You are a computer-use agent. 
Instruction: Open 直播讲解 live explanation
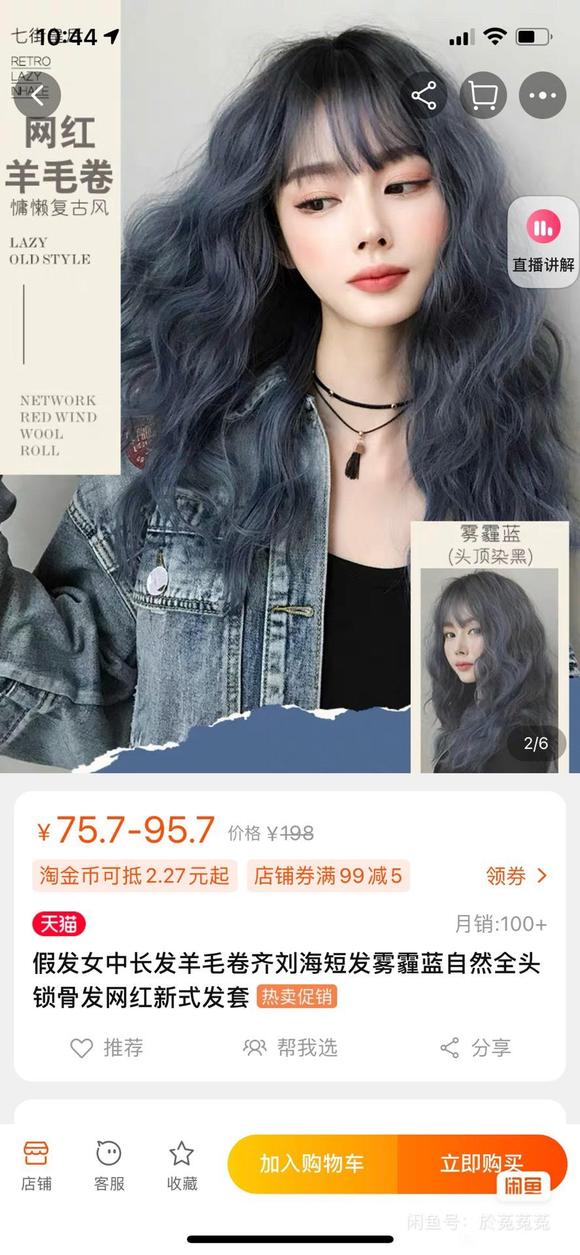pos(543,242)
